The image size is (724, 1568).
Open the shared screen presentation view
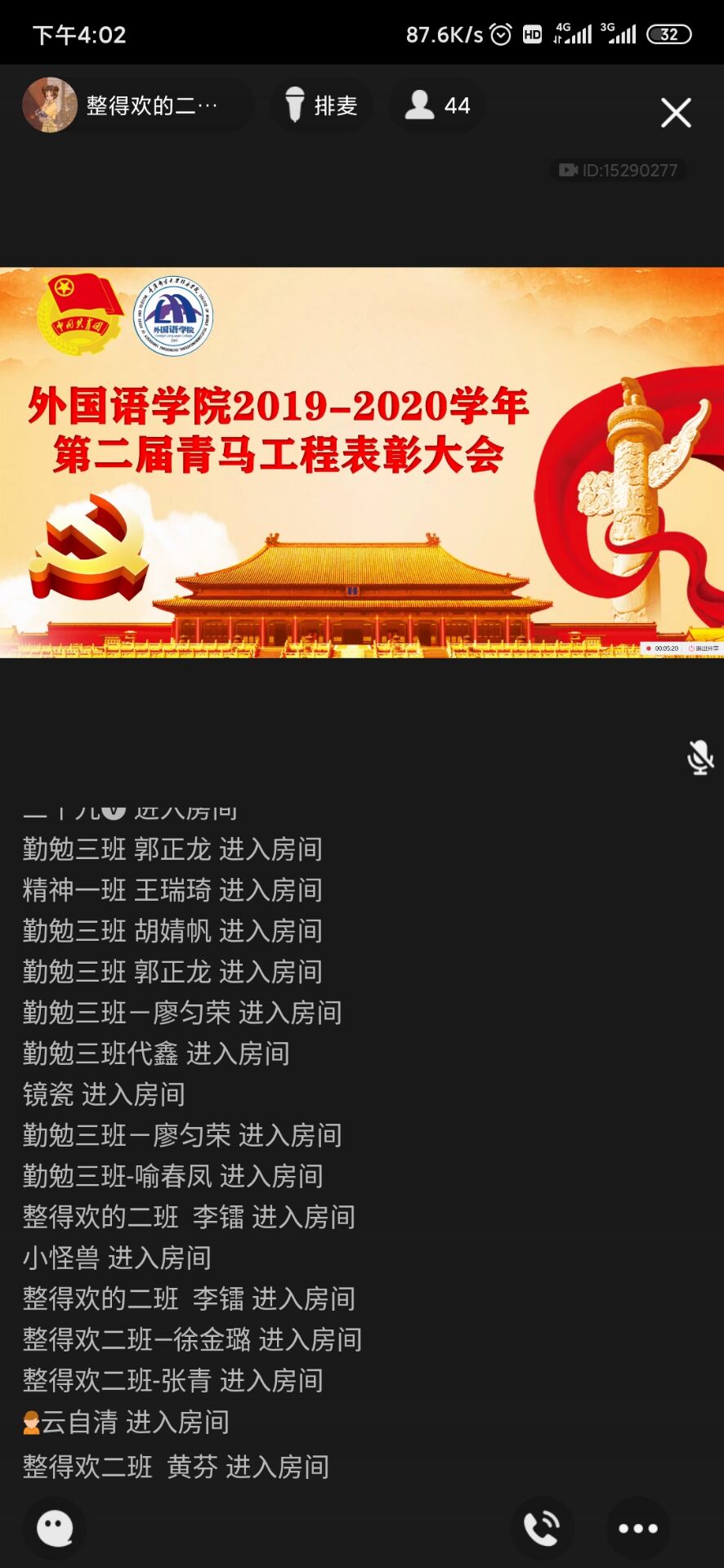coord(362,462)
